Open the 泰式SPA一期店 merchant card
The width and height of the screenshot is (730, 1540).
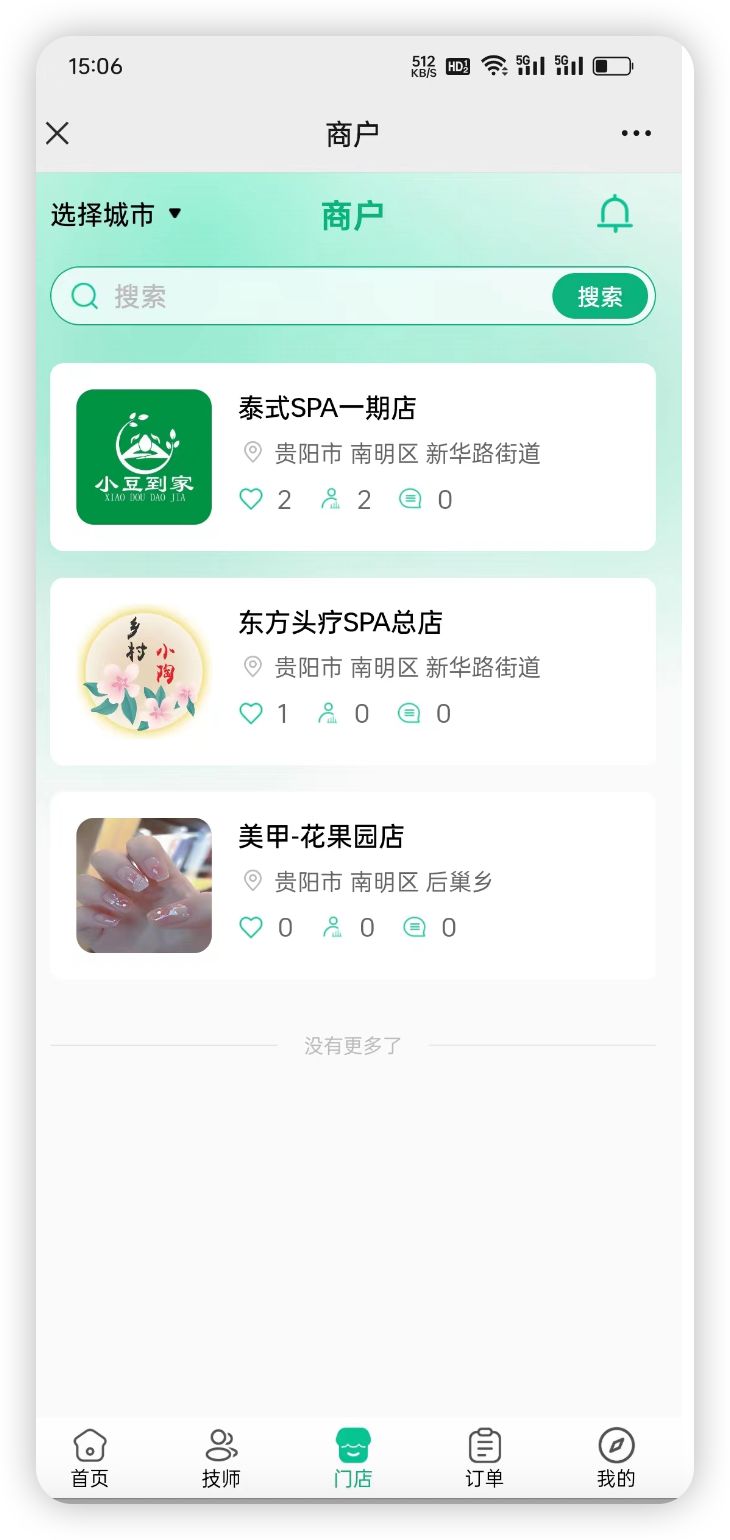pos(353,457)
